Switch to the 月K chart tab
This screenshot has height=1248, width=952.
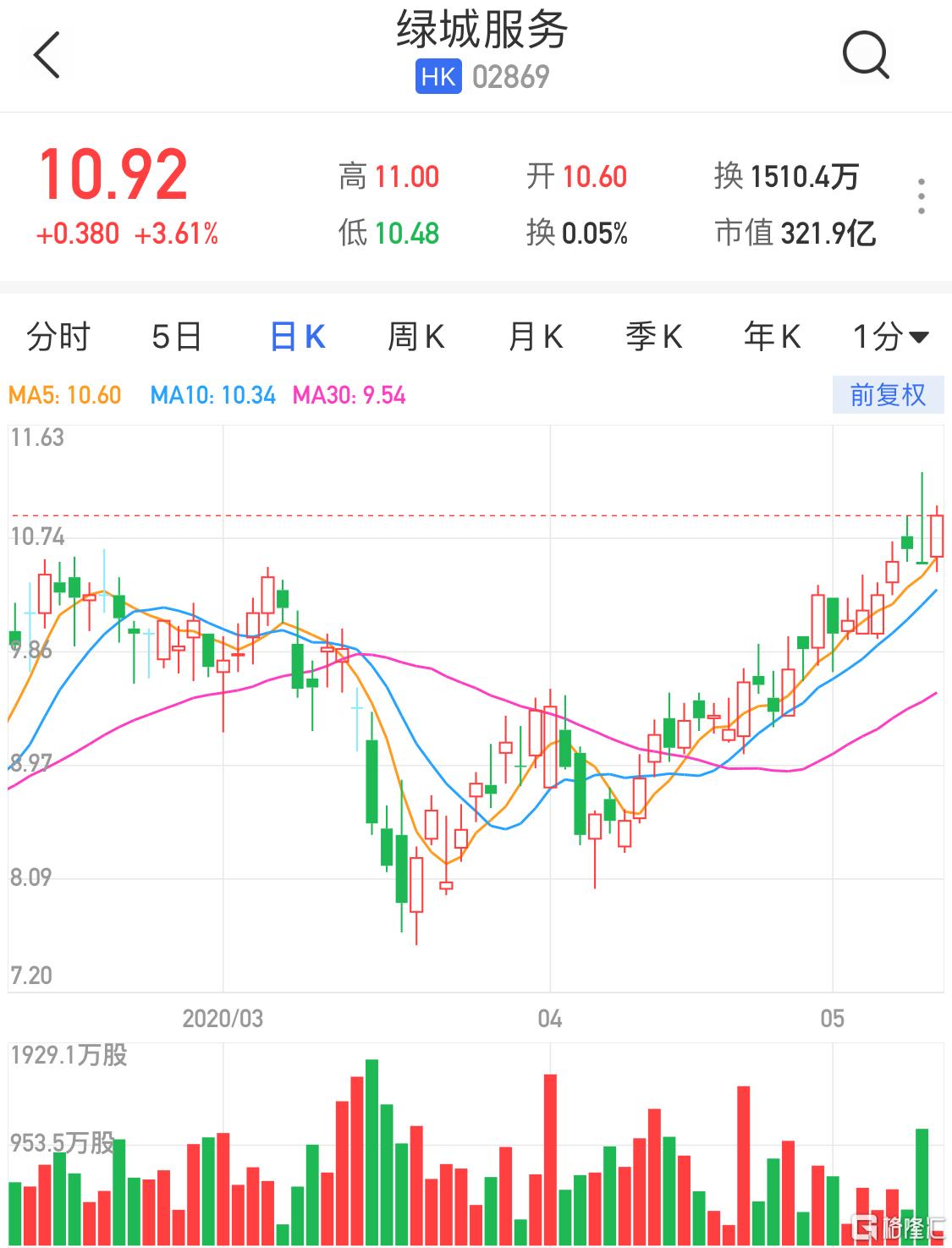point(535,338)
